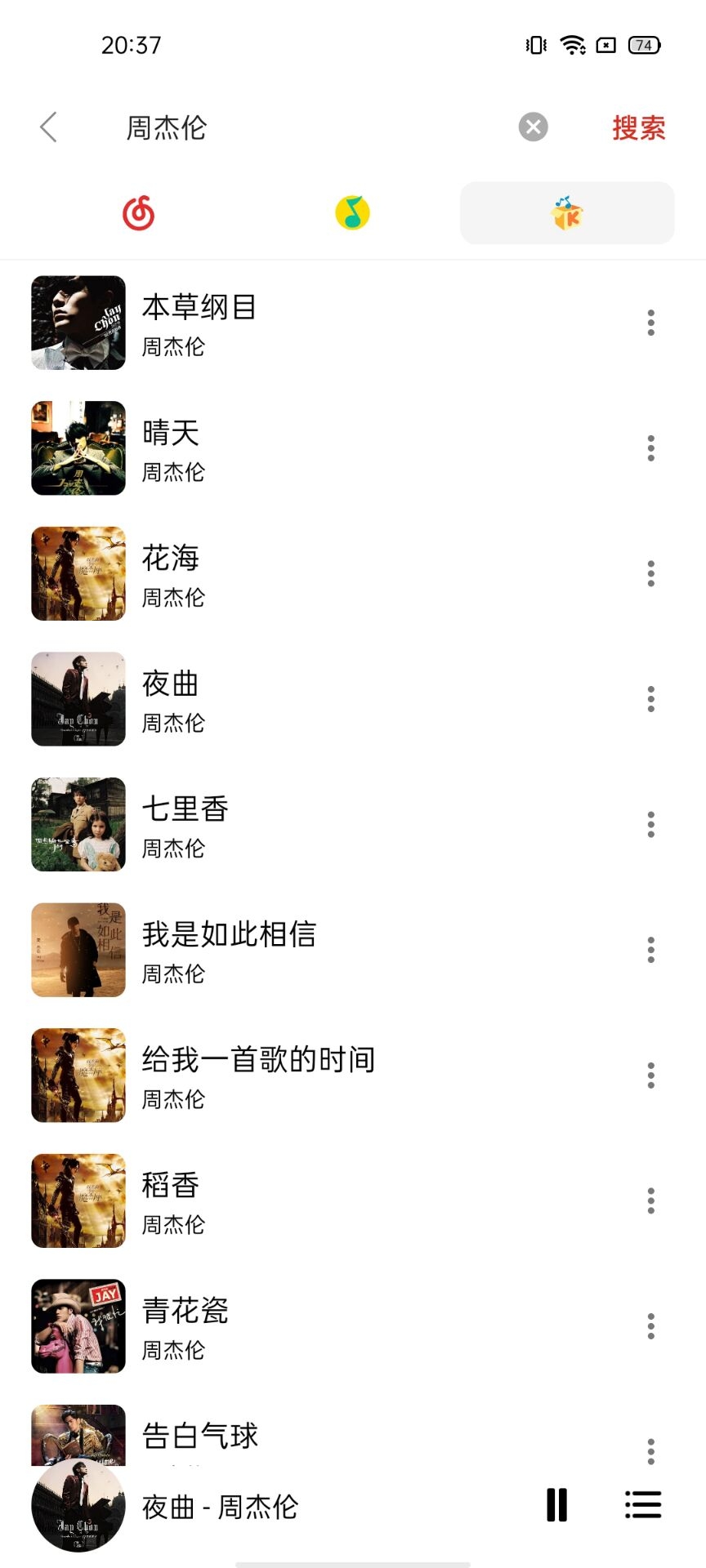The image size is (706, 1568).
Task: Pause the currently playing 夜曲
Action: pos(557,1505)
